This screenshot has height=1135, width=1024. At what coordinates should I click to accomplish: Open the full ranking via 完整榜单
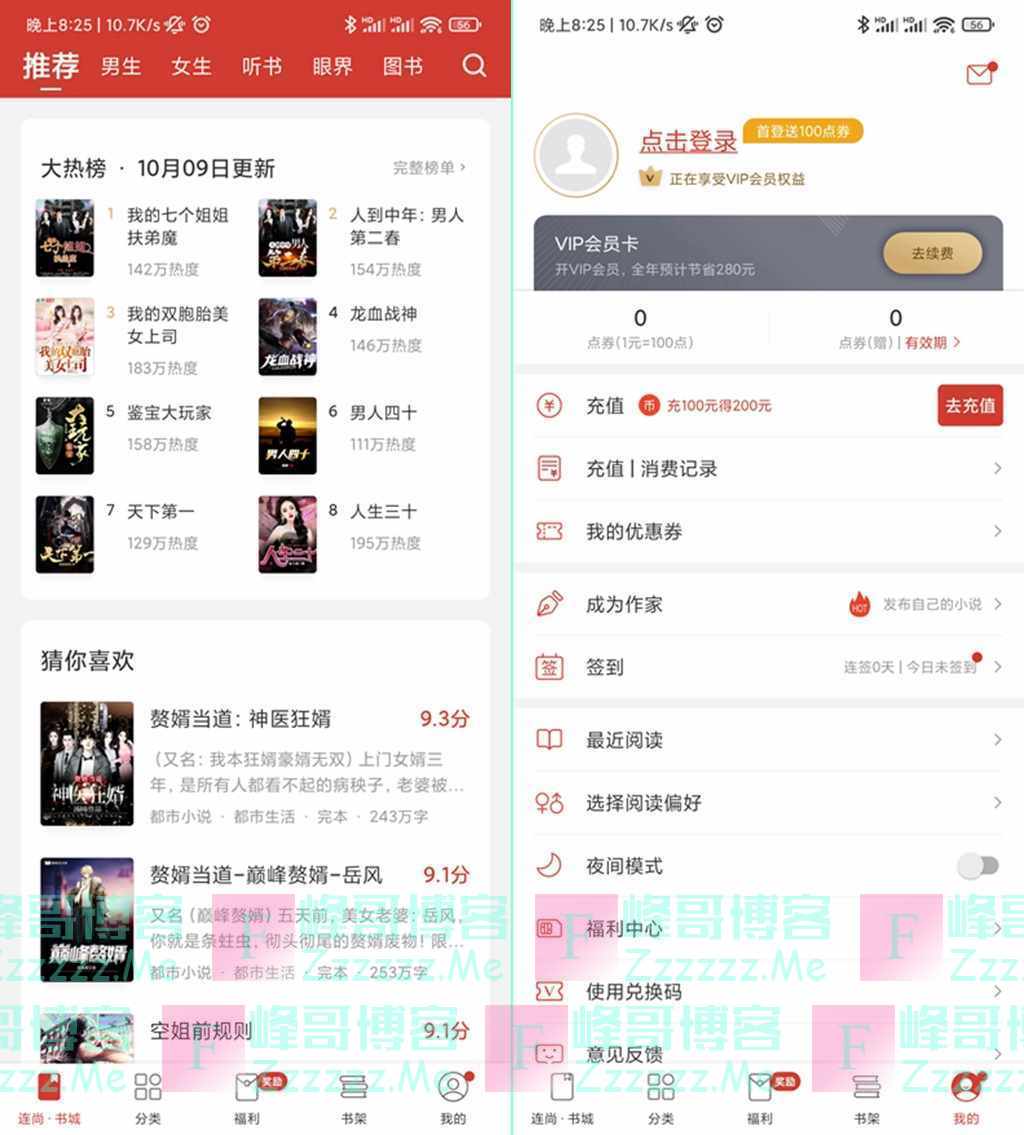coord(429,168)
